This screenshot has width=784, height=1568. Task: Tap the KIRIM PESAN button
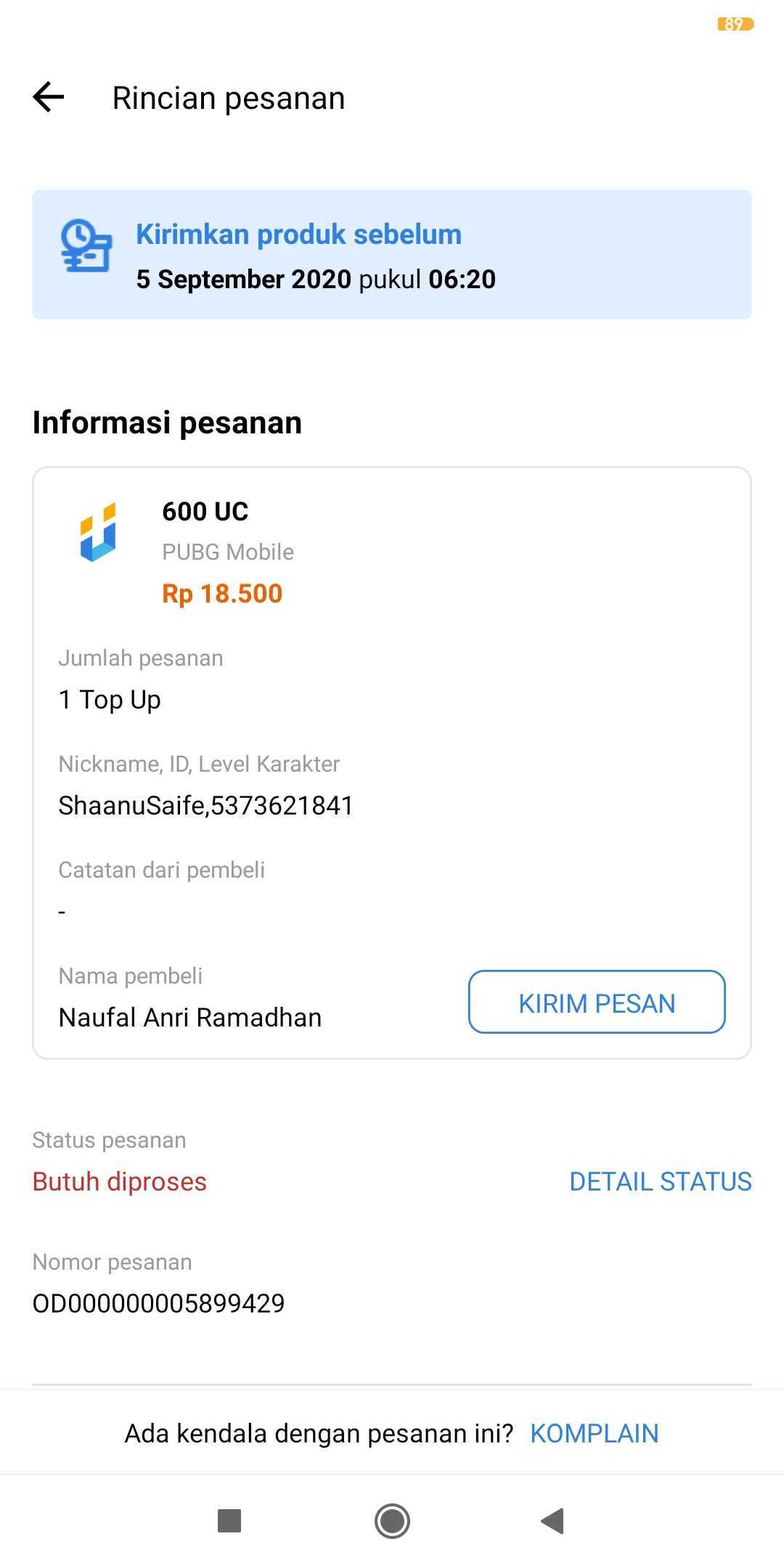coord(597,1003)
